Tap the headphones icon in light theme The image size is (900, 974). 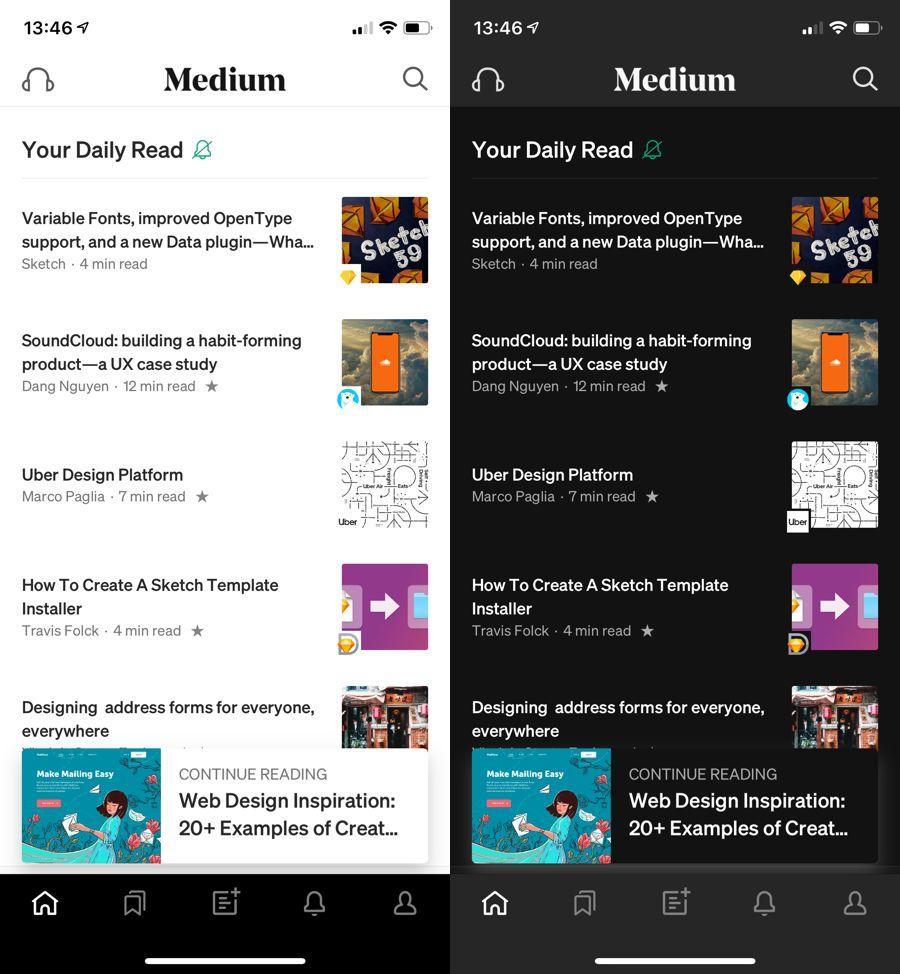click(38, 80)
